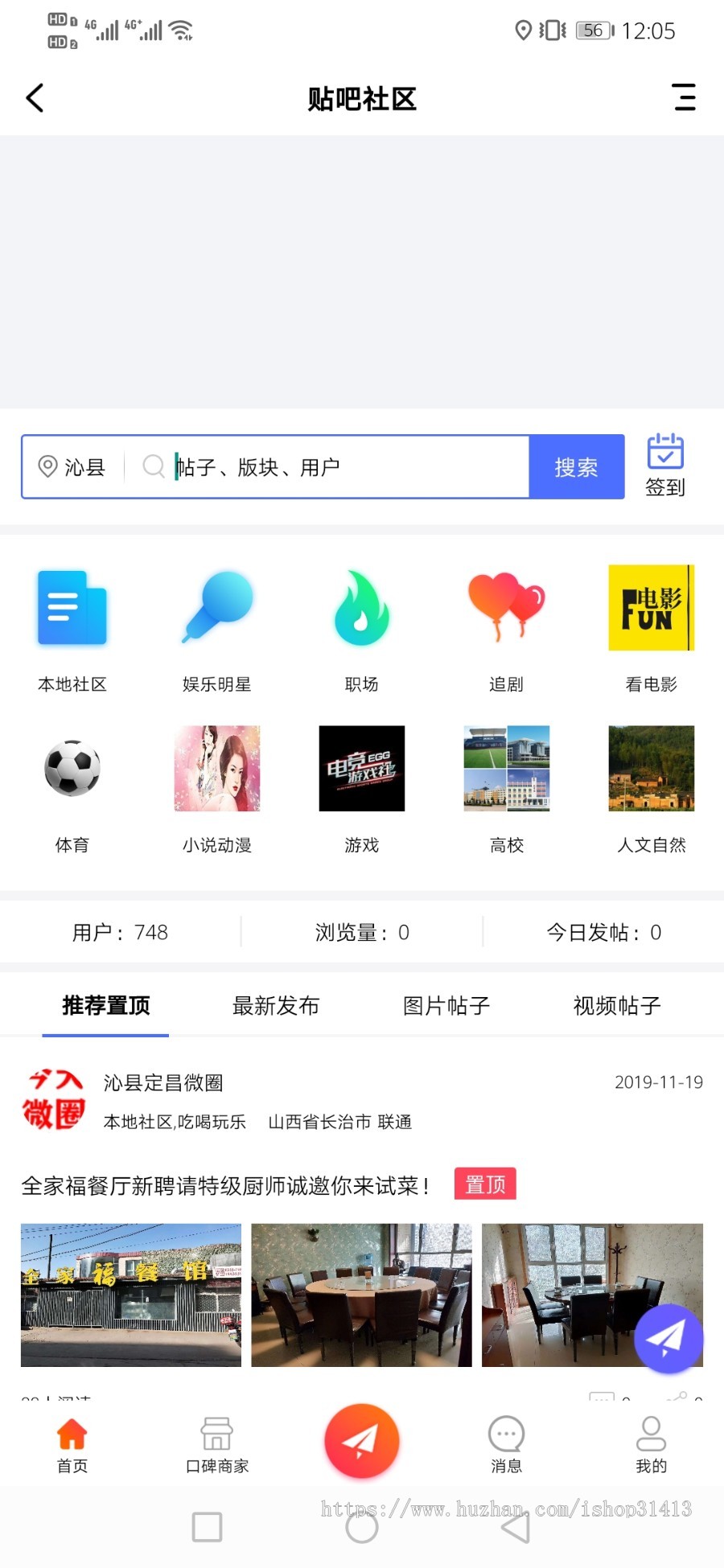This screenshot has height=1568, width=724.
Task: Switch to the 视频帖子 tab
Action: (615, 1006)
